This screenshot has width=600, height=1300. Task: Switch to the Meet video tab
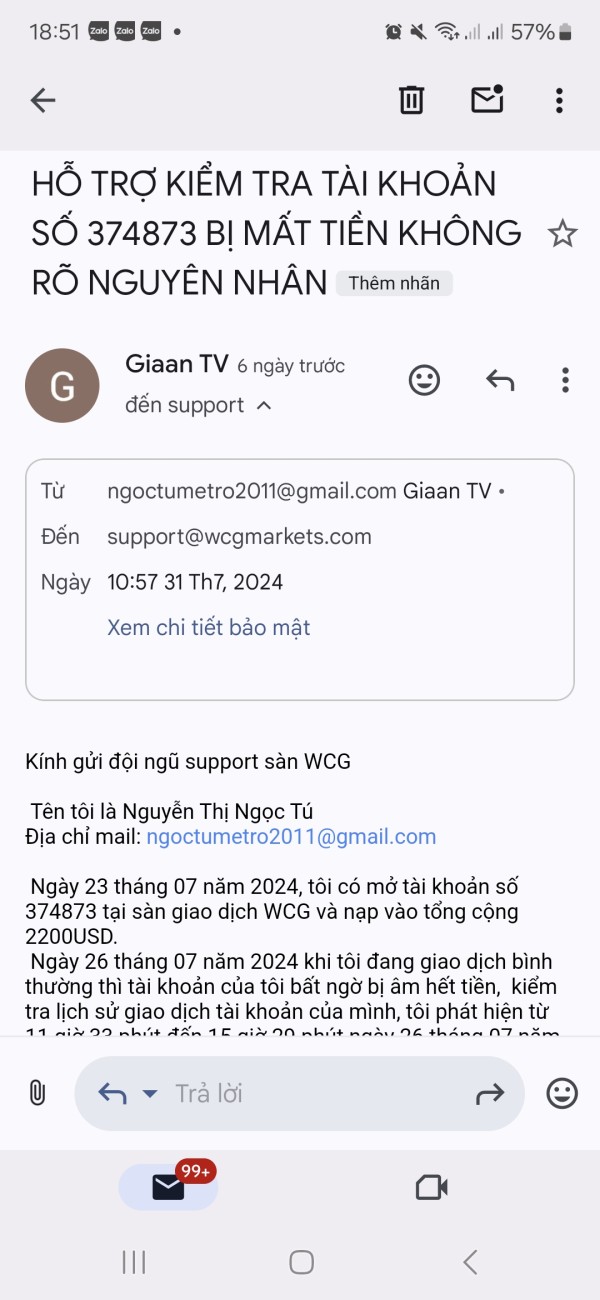[x=431, y=1187]
